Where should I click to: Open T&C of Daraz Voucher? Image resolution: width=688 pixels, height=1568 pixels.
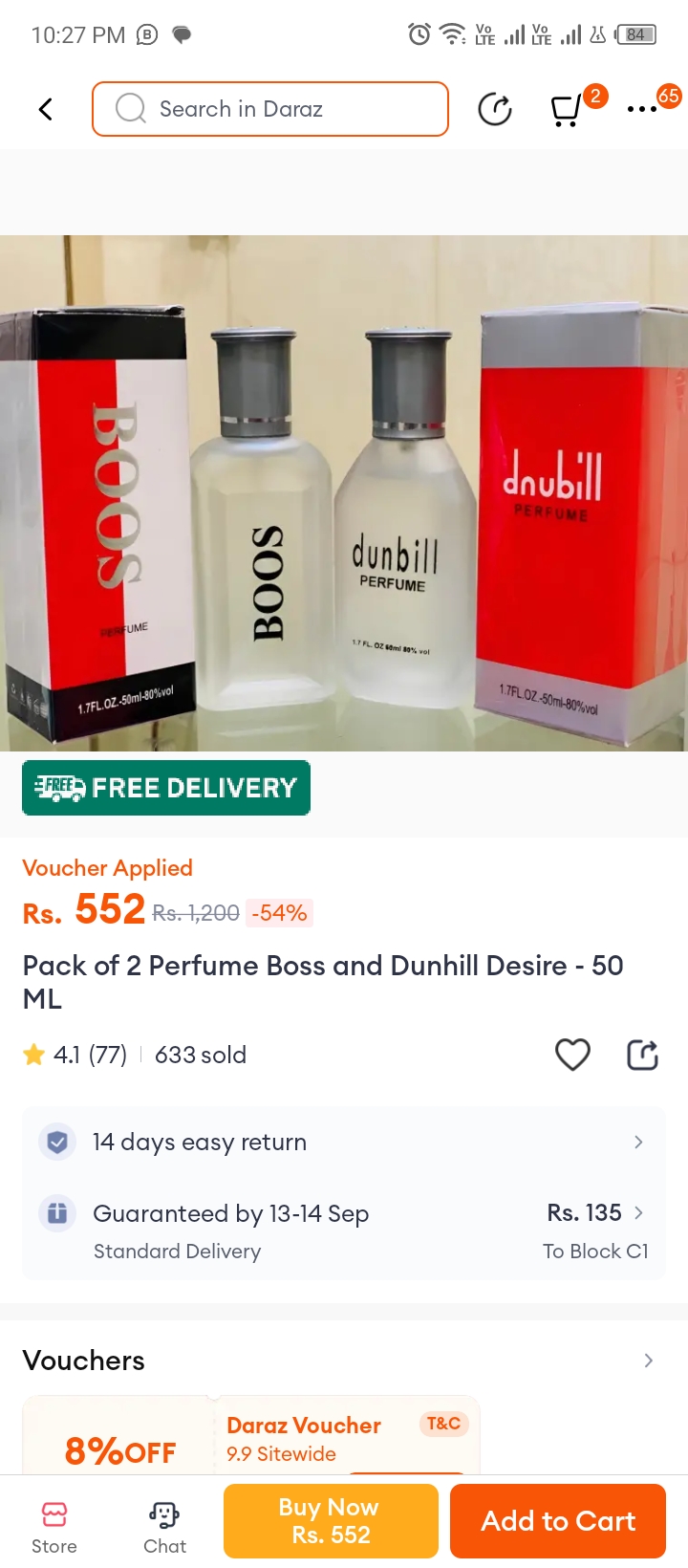point(443,1424)
